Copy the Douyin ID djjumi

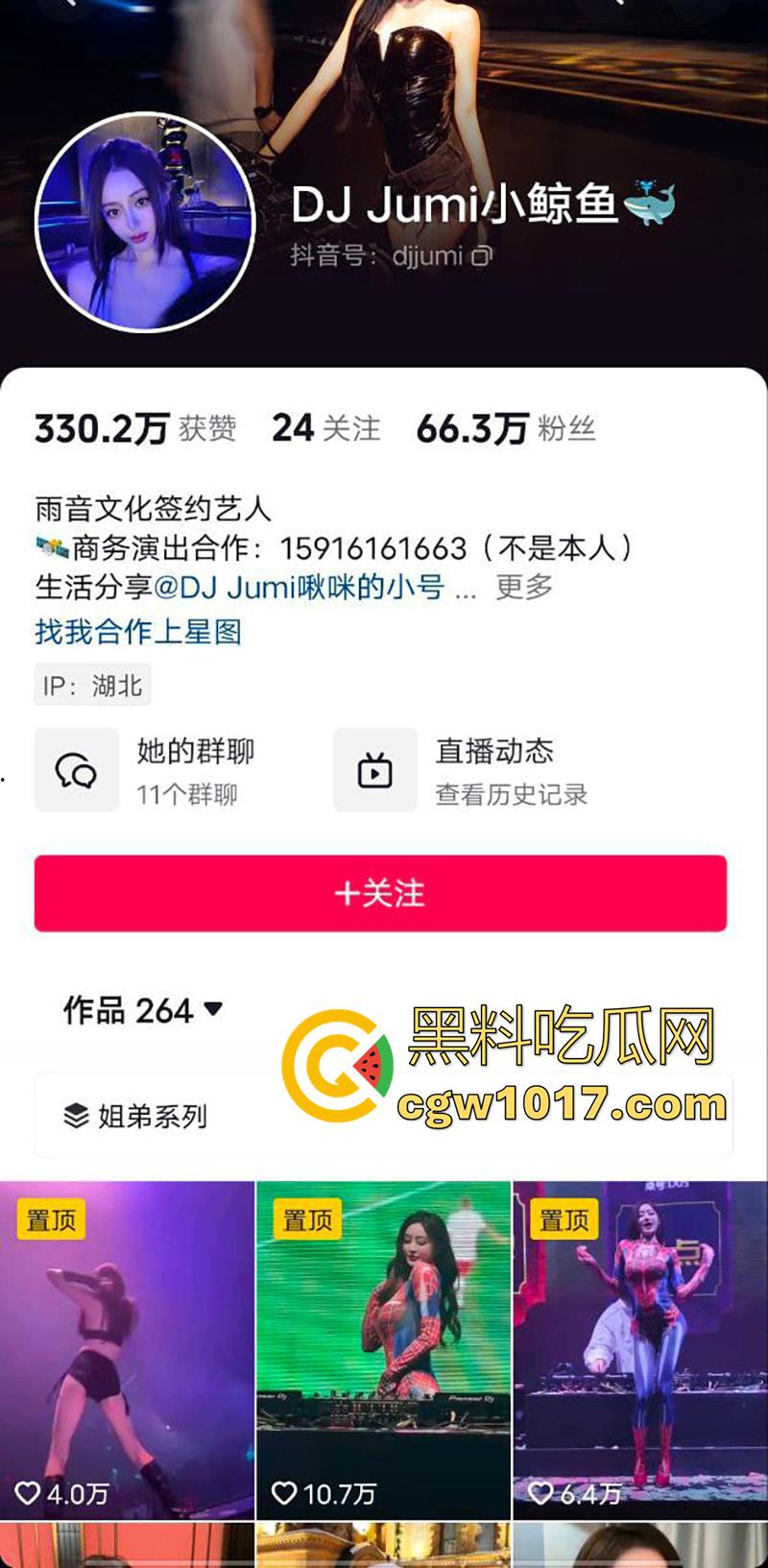tap(483, 255)
